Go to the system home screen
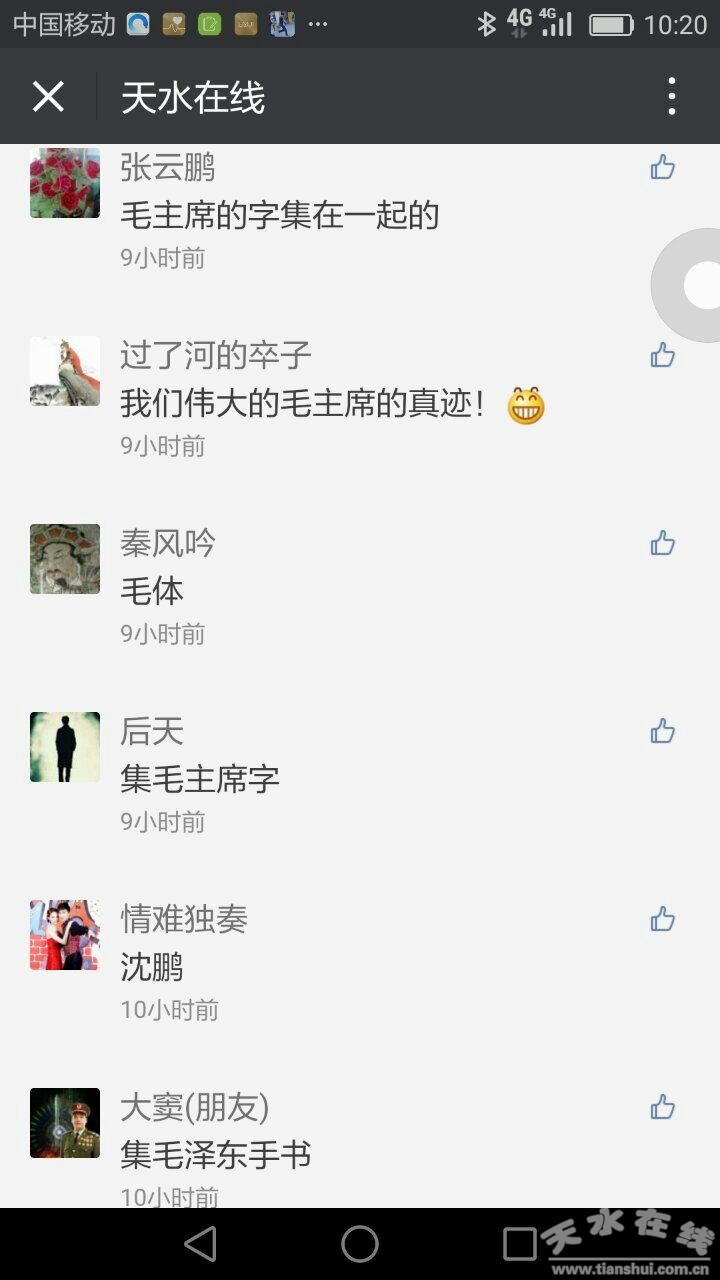This screenshot has width=720, height=1280. [x=360, y=1244]
